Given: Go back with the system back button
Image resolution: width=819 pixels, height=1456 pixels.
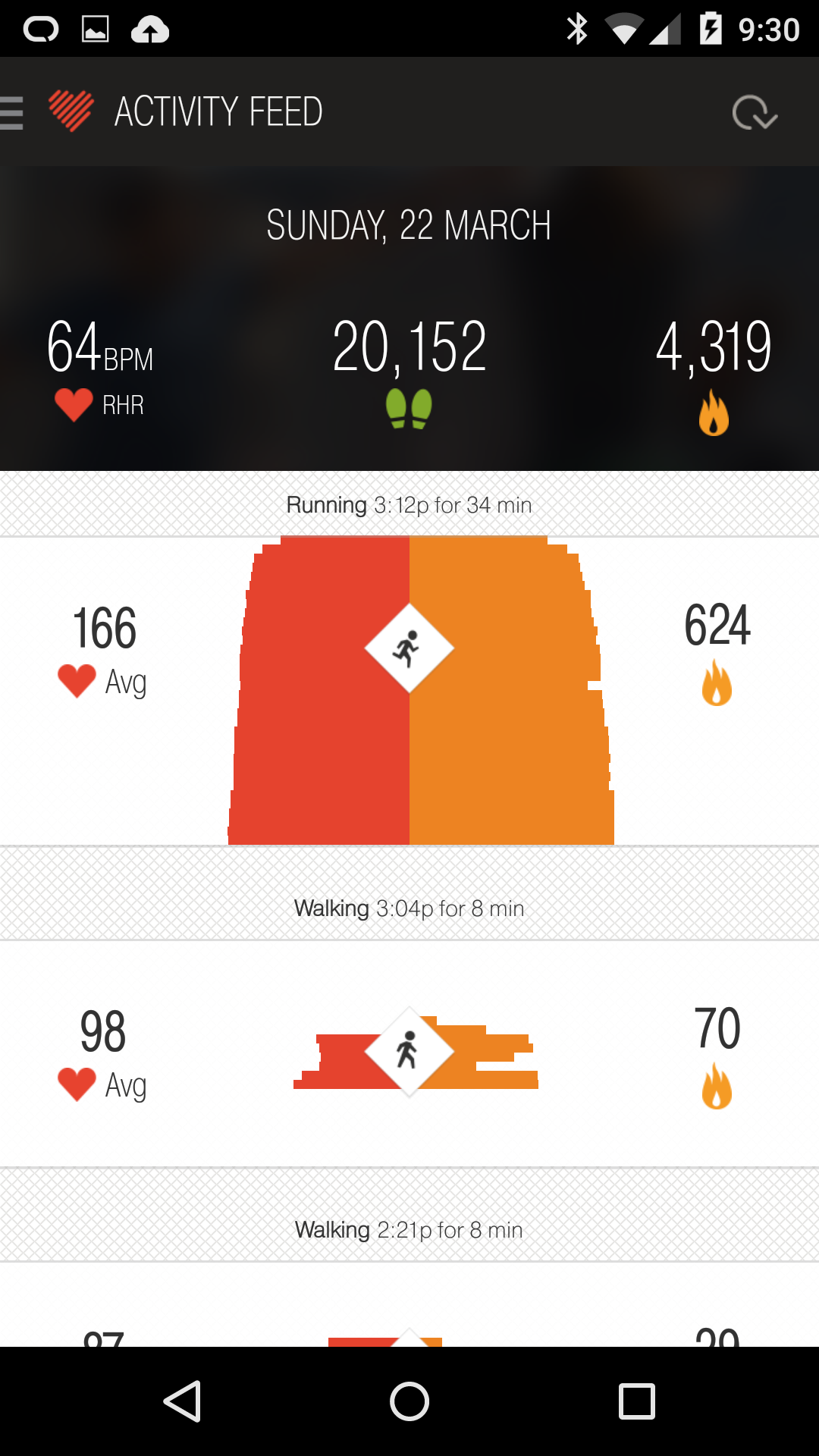Looking at the screenshot, I should point(182,1401).
